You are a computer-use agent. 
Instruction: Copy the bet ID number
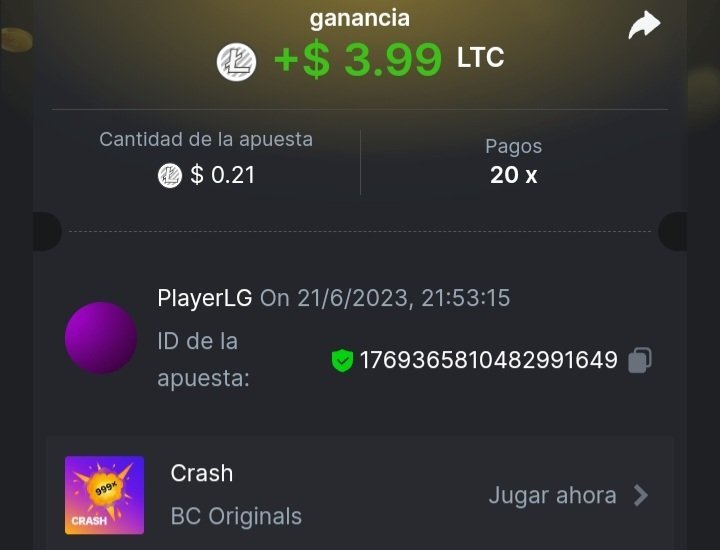pos(640,360)
